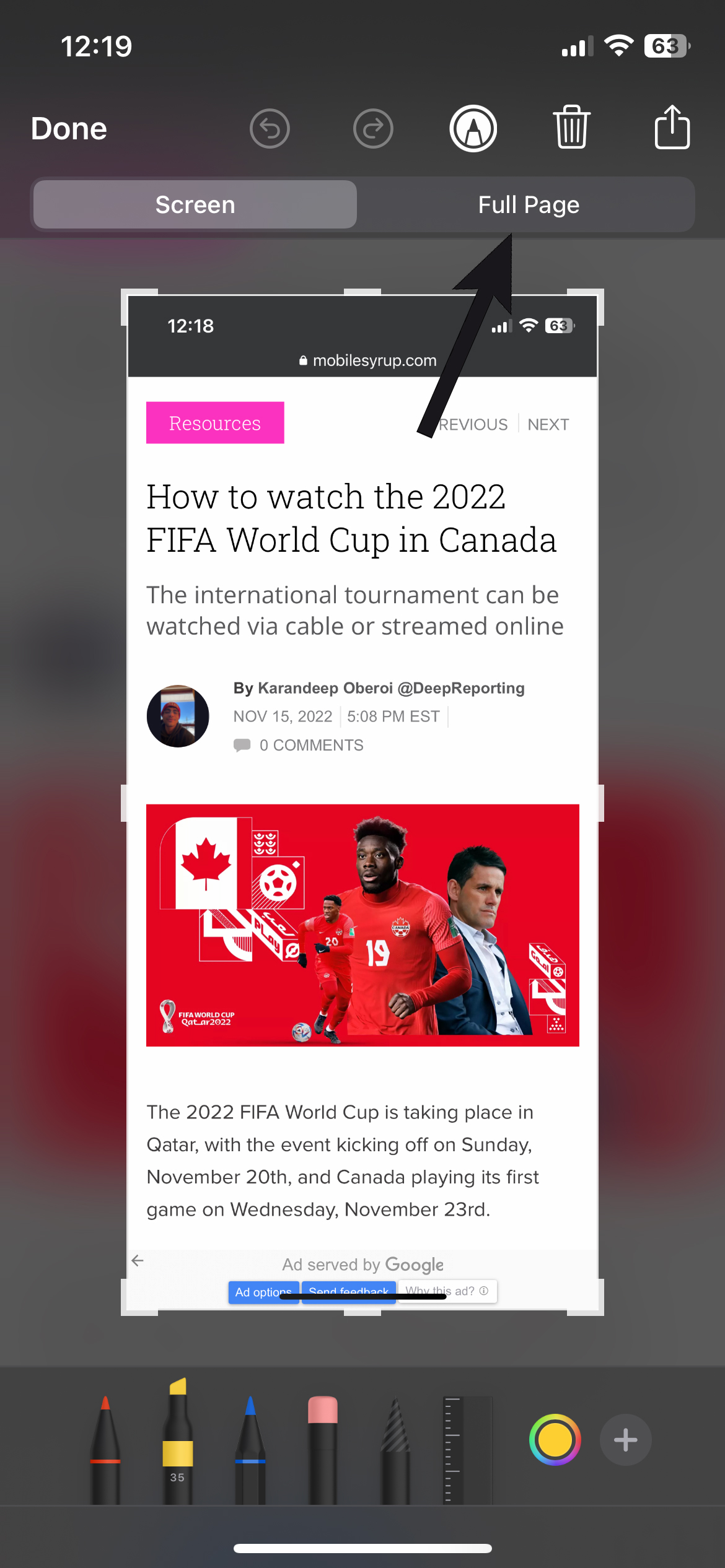Select the blue pencil tool

point(250,1449)
